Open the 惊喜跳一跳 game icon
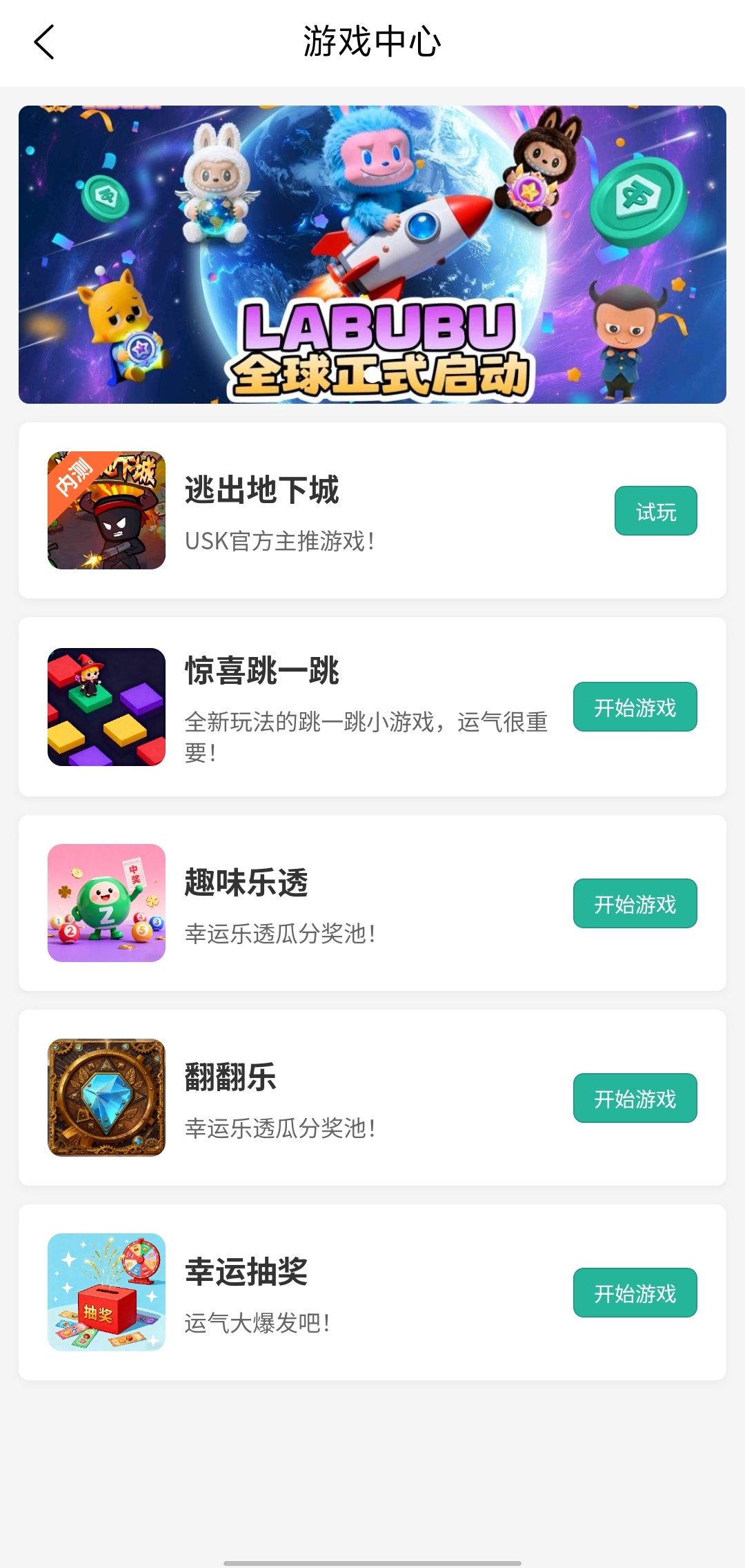This screenshot has height=1568, width=745. pyautogui.click(x=106, y=707)
